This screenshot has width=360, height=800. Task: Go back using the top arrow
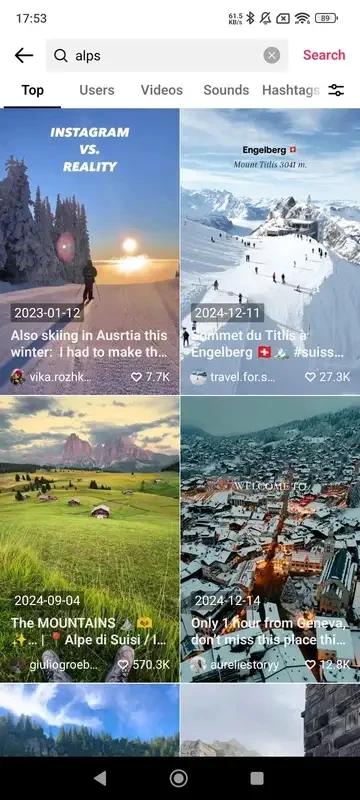23,55
